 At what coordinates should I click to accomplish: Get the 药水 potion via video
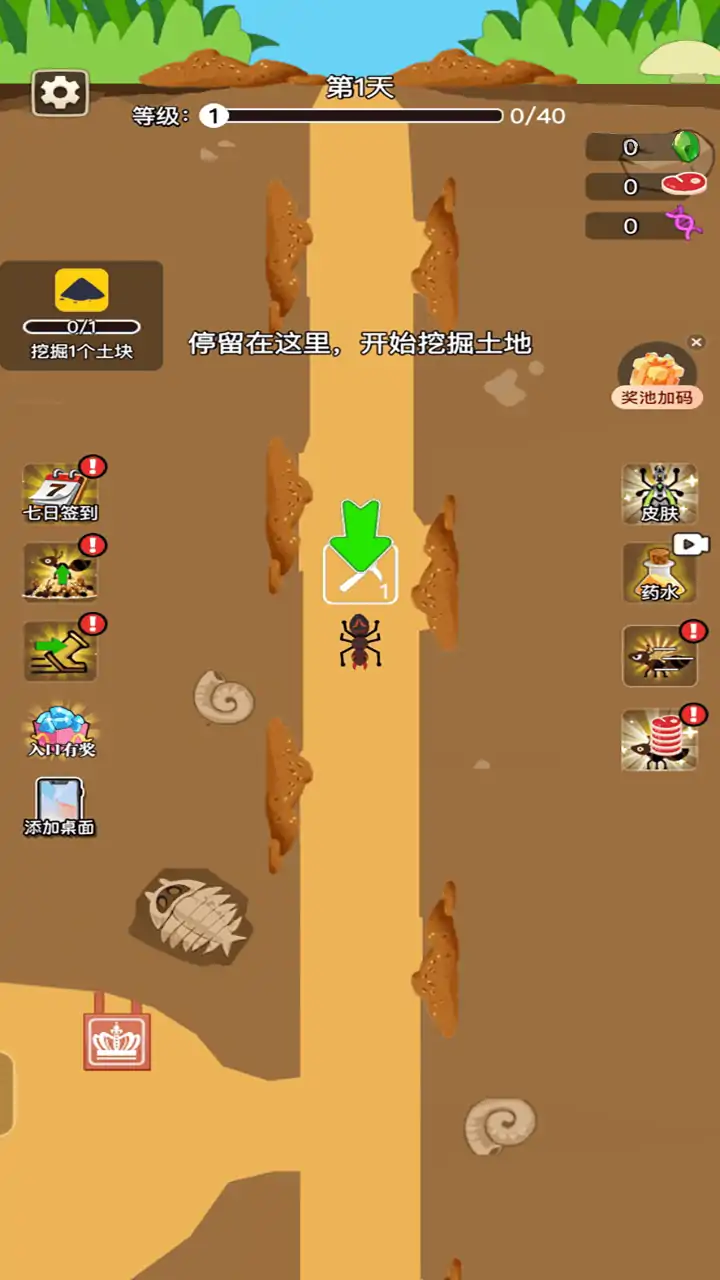pos(659,572)
